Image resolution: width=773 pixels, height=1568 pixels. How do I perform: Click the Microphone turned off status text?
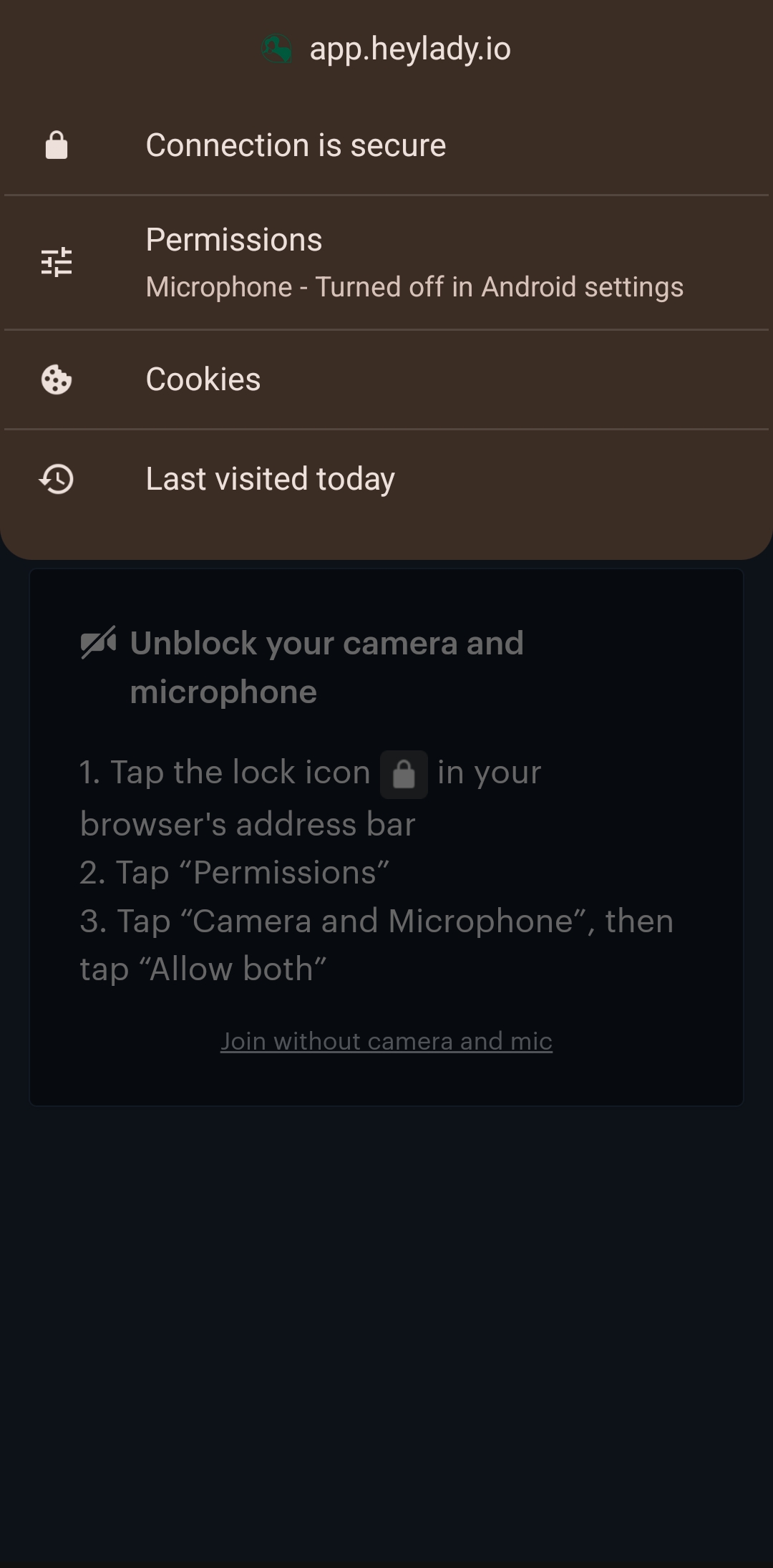click(x=415, y=286)
